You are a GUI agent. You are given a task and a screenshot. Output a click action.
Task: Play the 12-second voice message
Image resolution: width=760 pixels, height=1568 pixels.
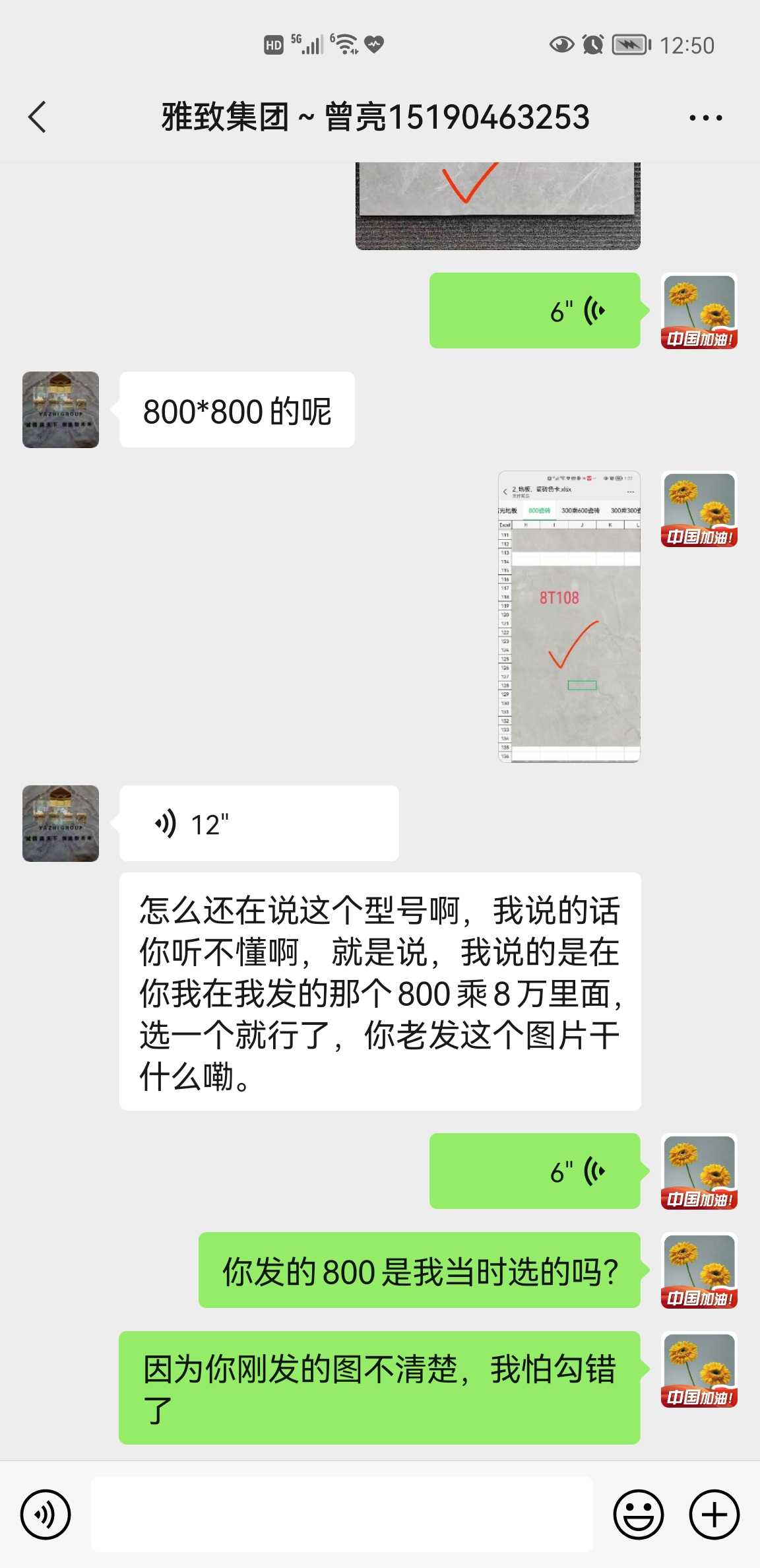pyautogui.click(x=259, y=824)
